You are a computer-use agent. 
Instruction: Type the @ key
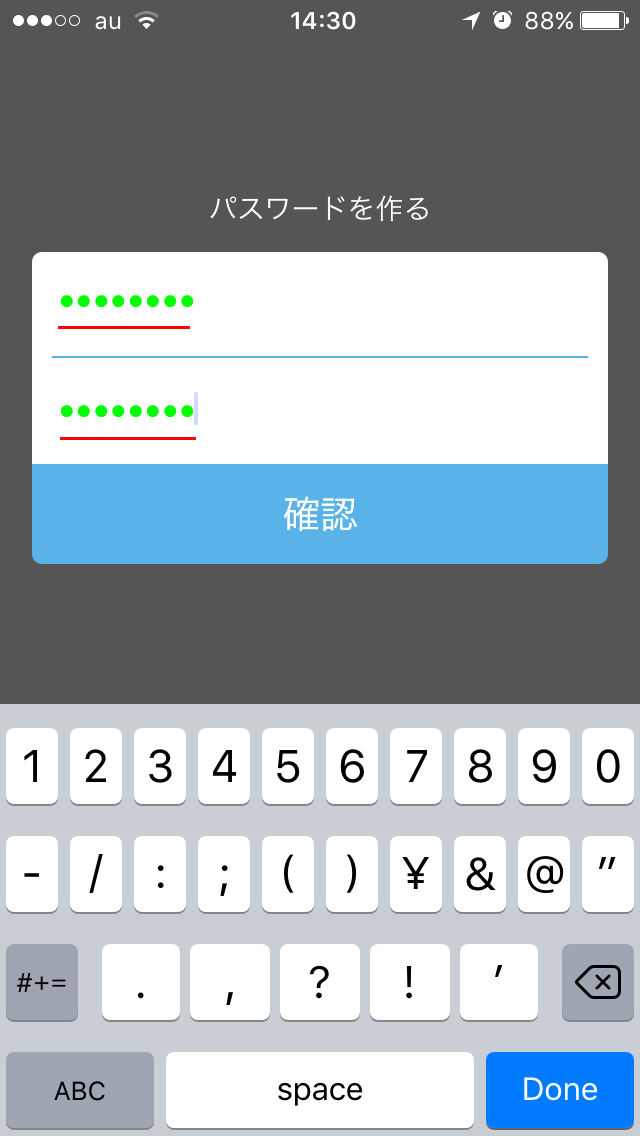(544, 874)
